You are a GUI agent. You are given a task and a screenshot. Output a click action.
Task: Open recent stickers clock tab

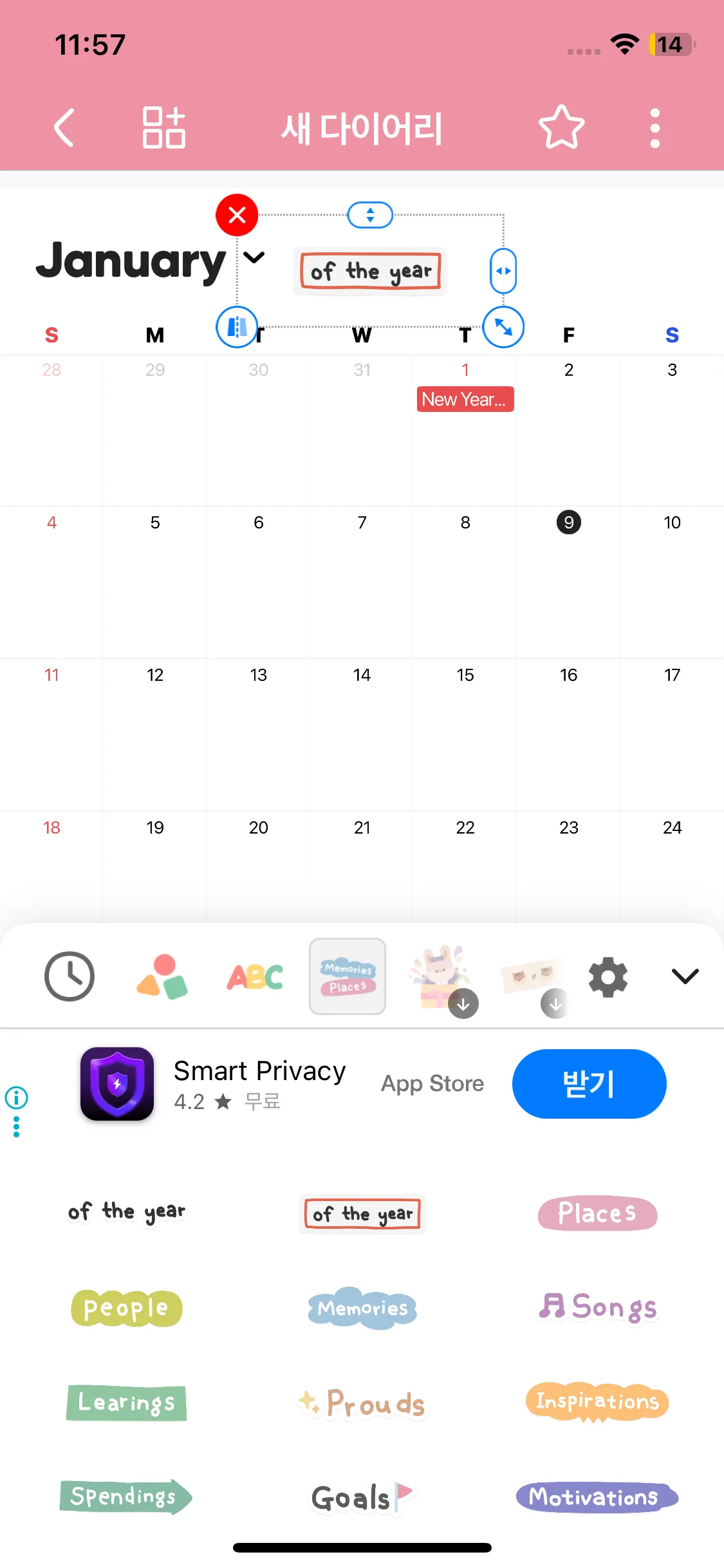(70, 976)
